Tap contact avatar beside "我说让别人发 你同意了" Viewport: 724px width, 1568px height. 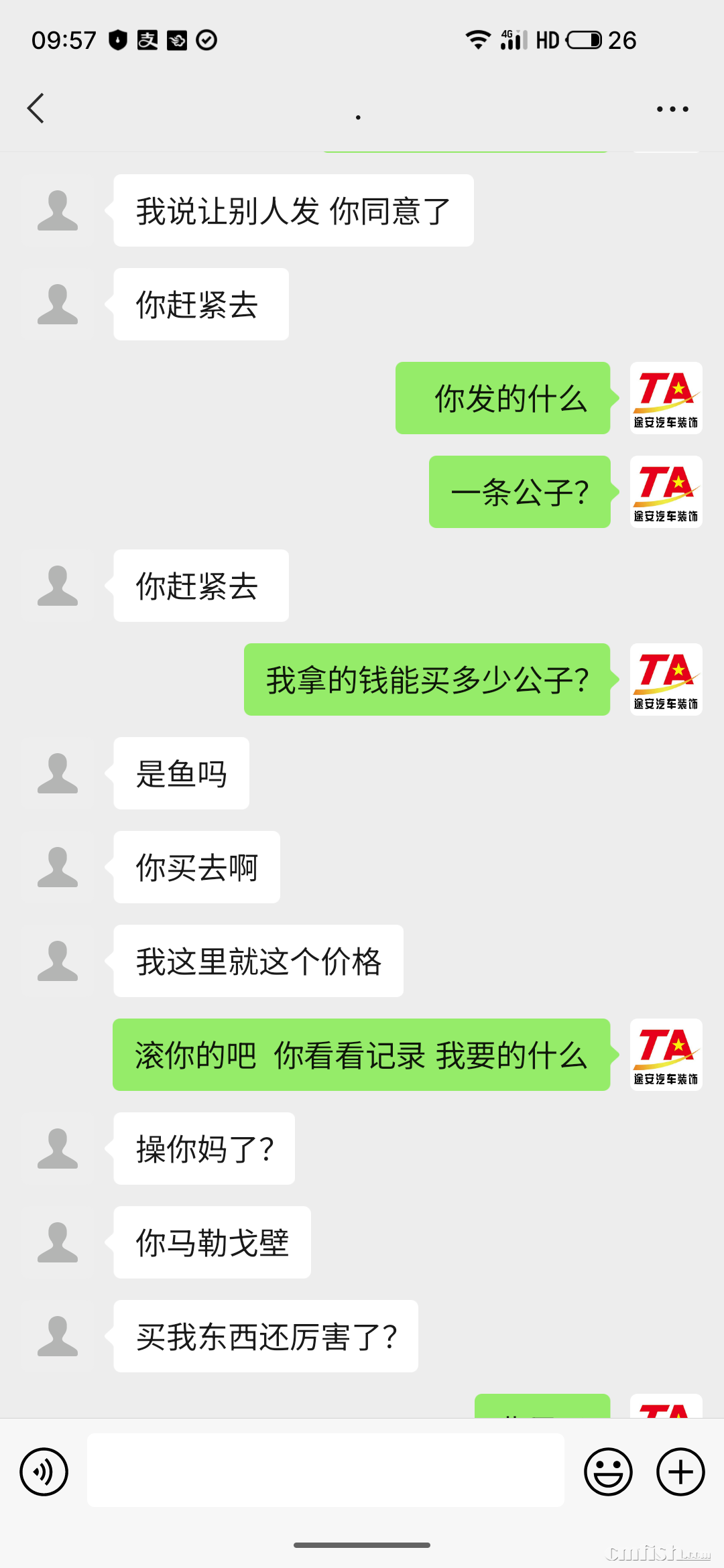pyautogui.click(x=58, y=210)
